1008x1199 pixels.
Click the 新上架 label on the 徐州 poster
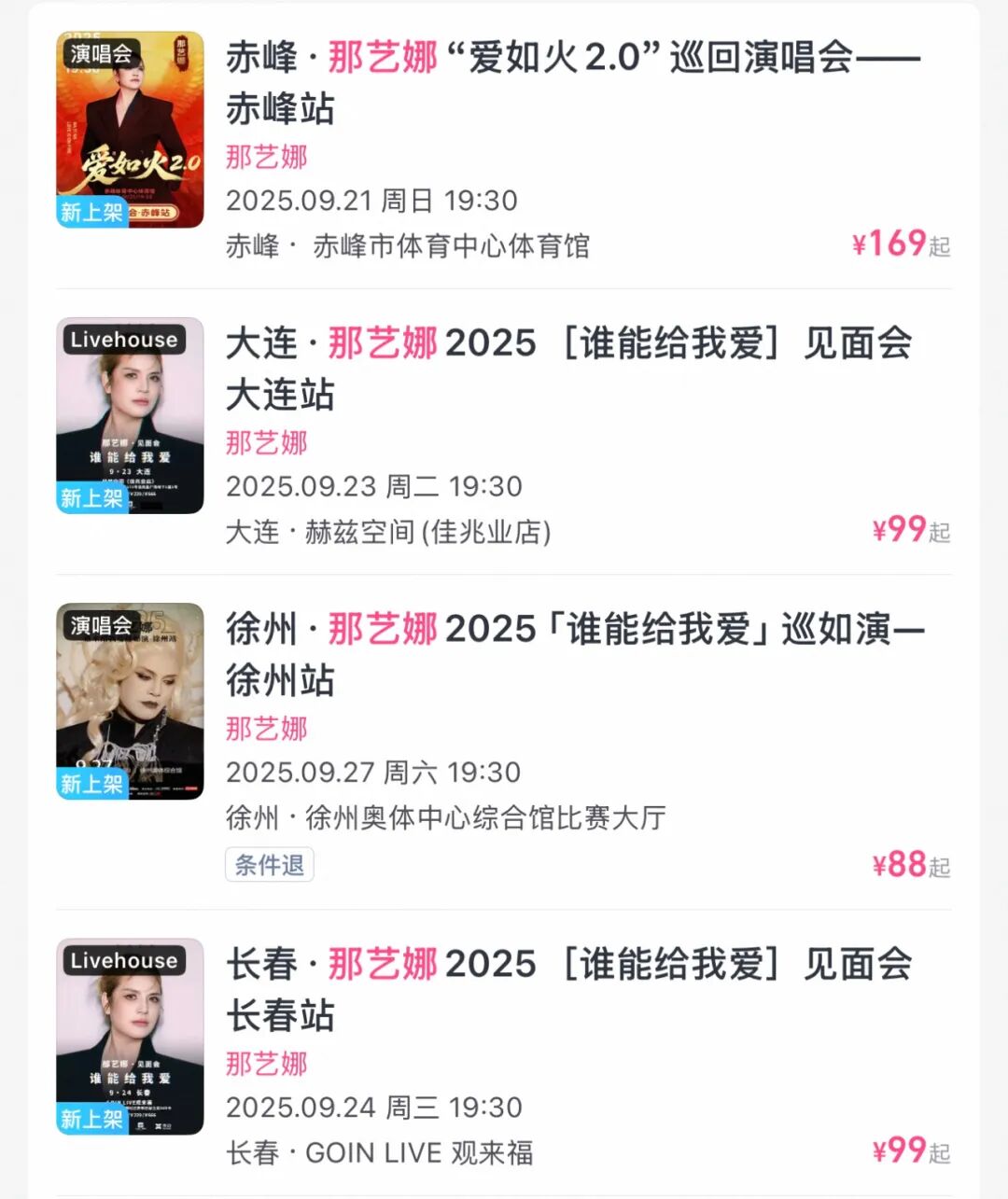coord(92,785)
